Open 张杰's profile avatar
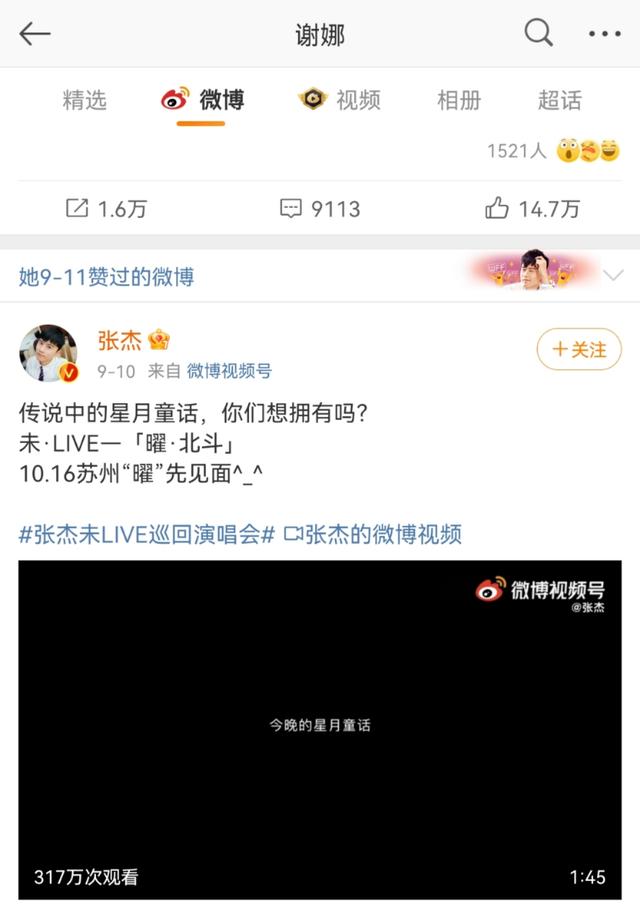 49,353
